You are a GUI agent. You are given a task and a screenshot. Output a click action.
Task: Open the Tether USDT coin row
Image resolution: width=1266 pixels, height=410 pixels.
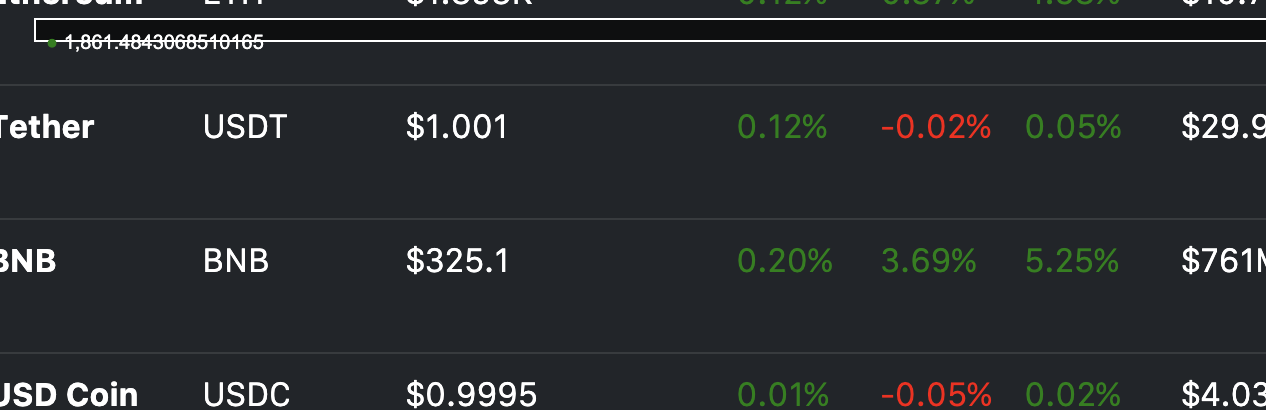[x=47, y=127]
